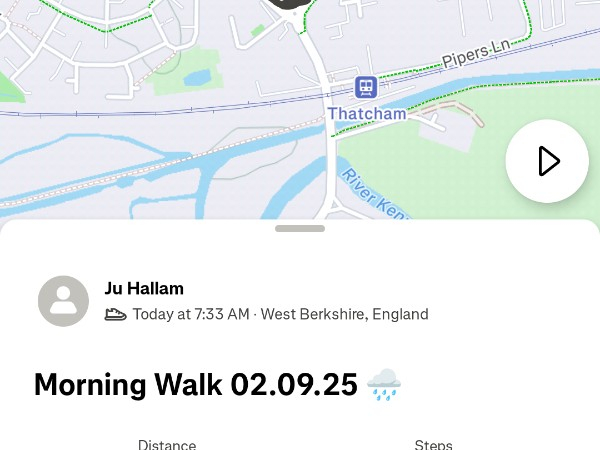The height and width of the screenshot is (450, 600).
Task: Open Ju Hallam's profile name
Action: [x=144, y=289]
